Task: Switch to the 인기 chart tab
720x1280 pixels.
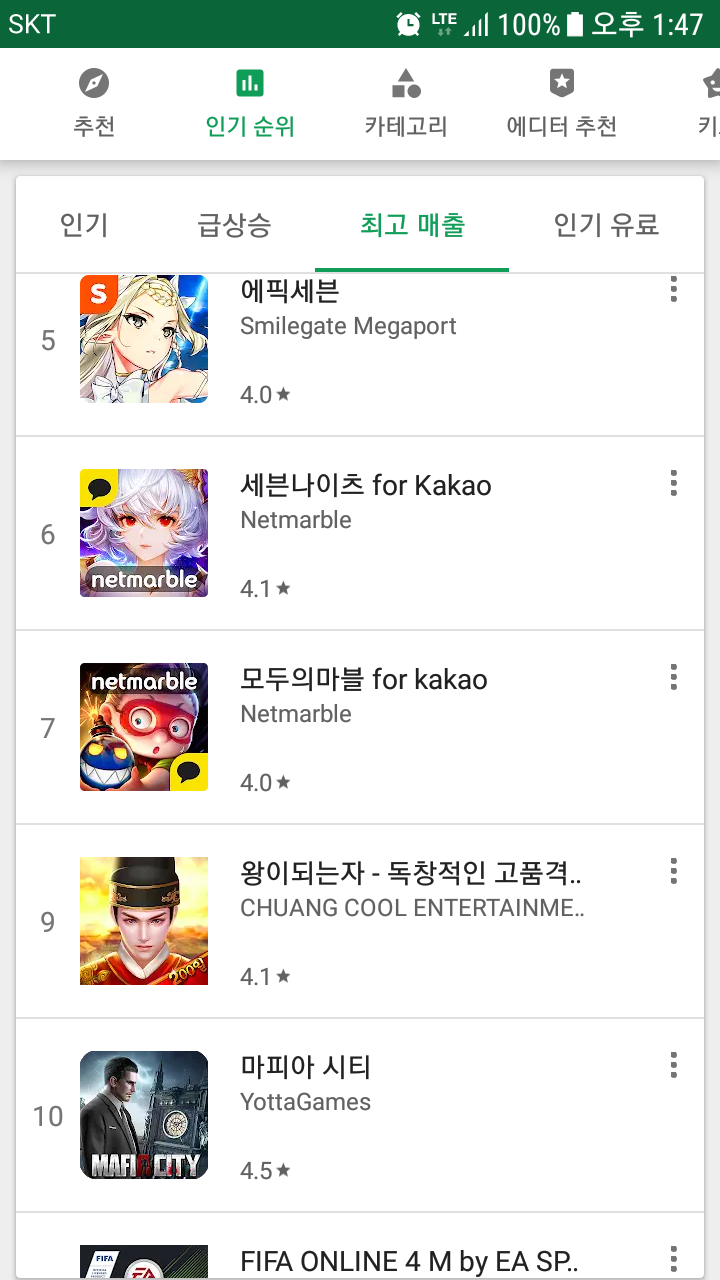Action: click(84, 225)
